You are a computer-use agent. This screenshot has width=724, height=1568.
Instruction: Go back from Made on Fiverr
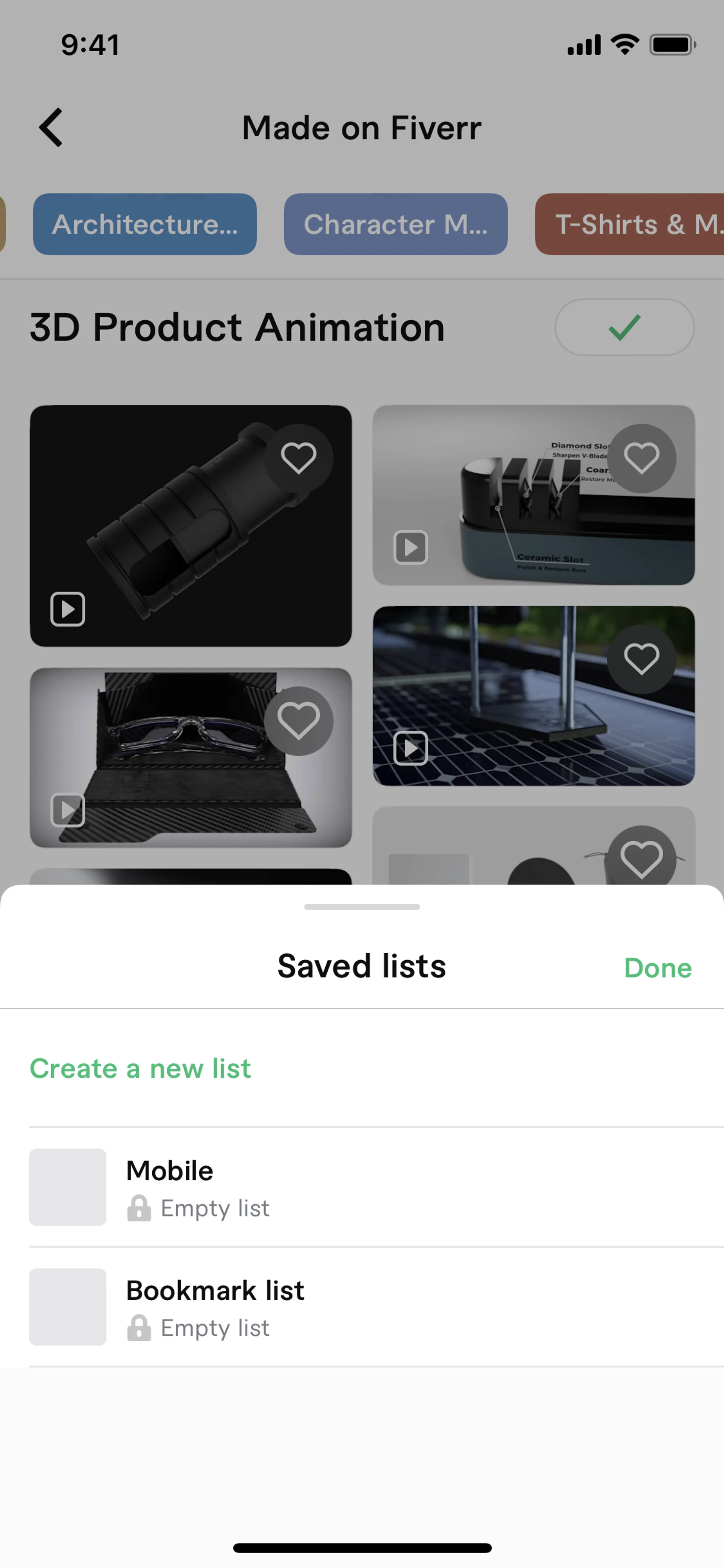pos(51,127)
